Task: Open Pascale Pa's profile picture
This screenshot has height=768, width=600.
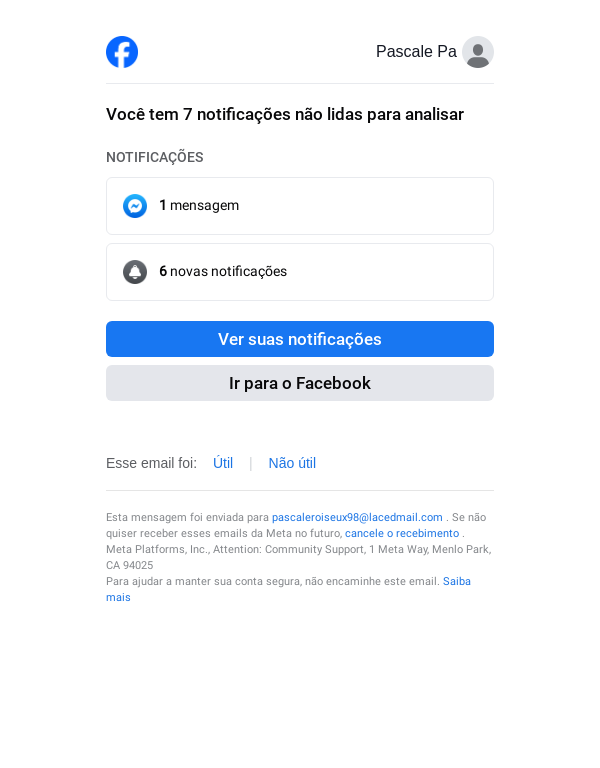Action: [x=478, y=52]
